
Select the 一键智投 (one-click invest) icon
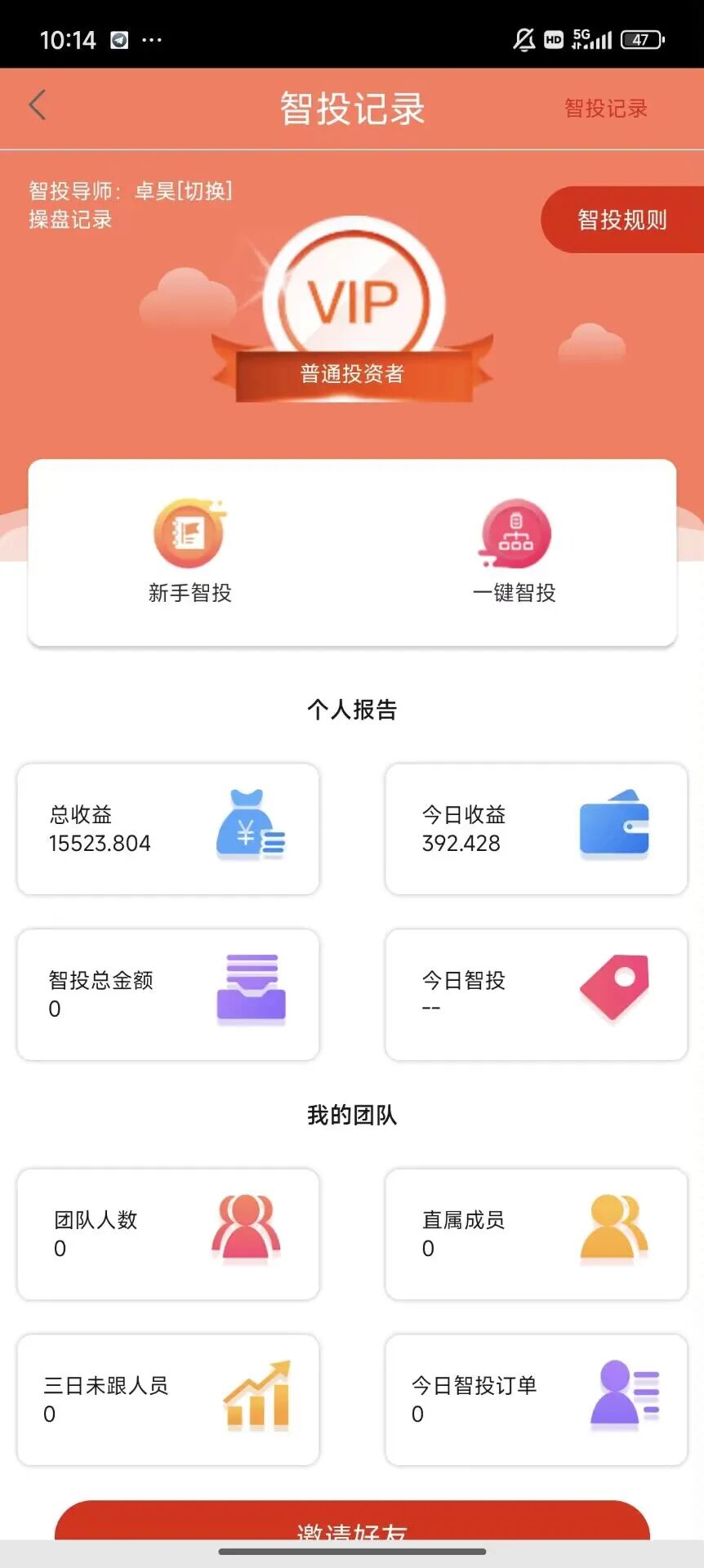coord(514,532)
